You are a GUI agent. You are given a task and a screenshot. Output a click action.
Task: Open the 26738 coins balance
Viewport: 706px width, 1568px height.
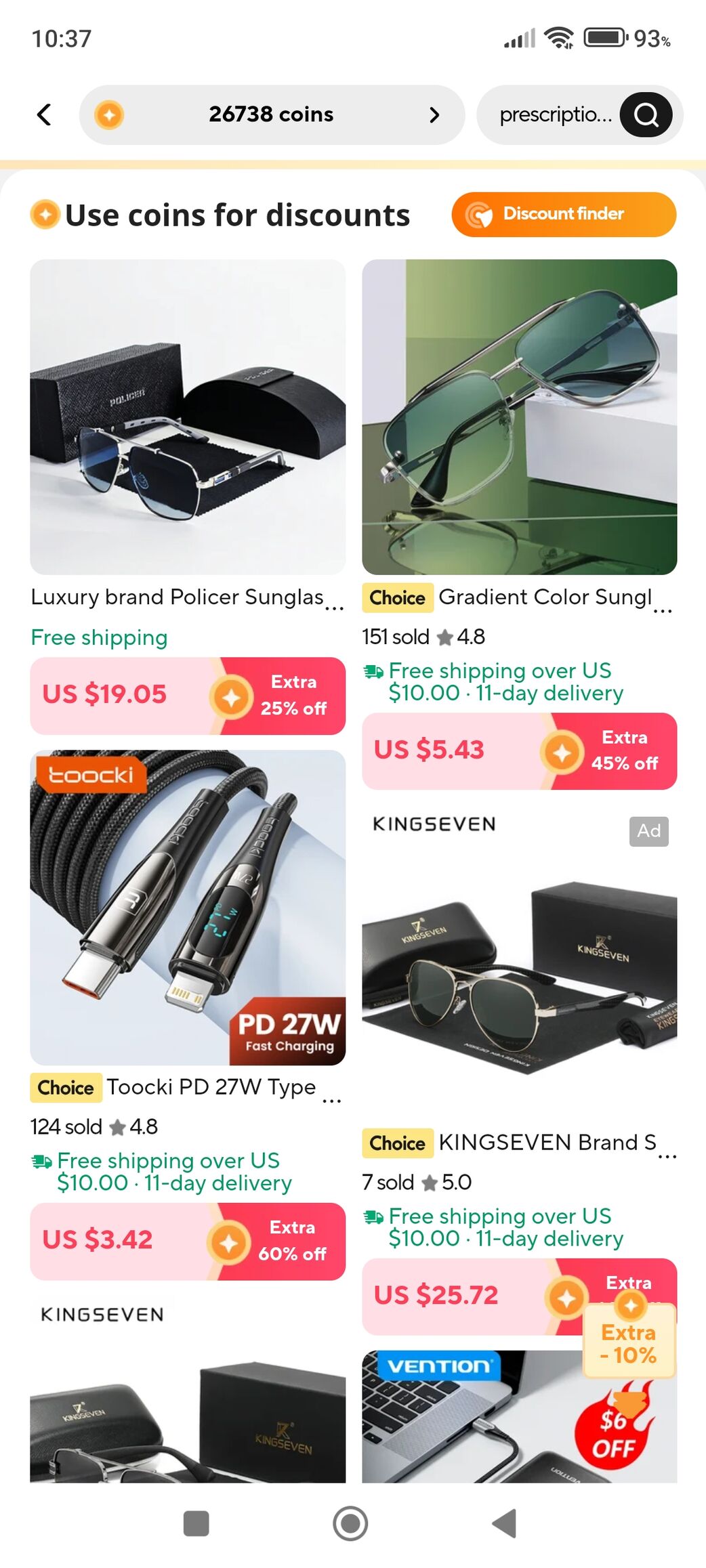(272, 114)
